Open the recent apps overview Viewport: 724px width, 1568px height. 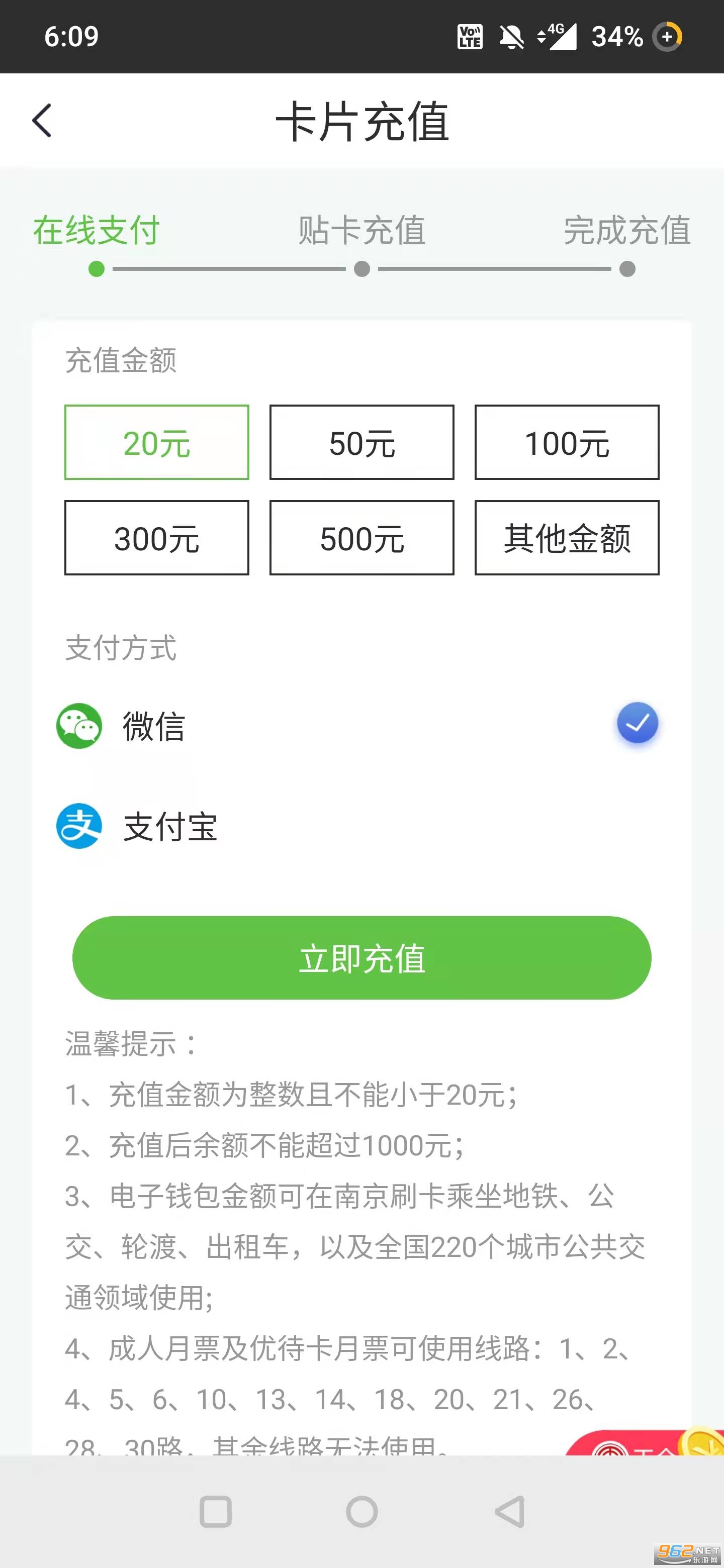point(216,1511)
